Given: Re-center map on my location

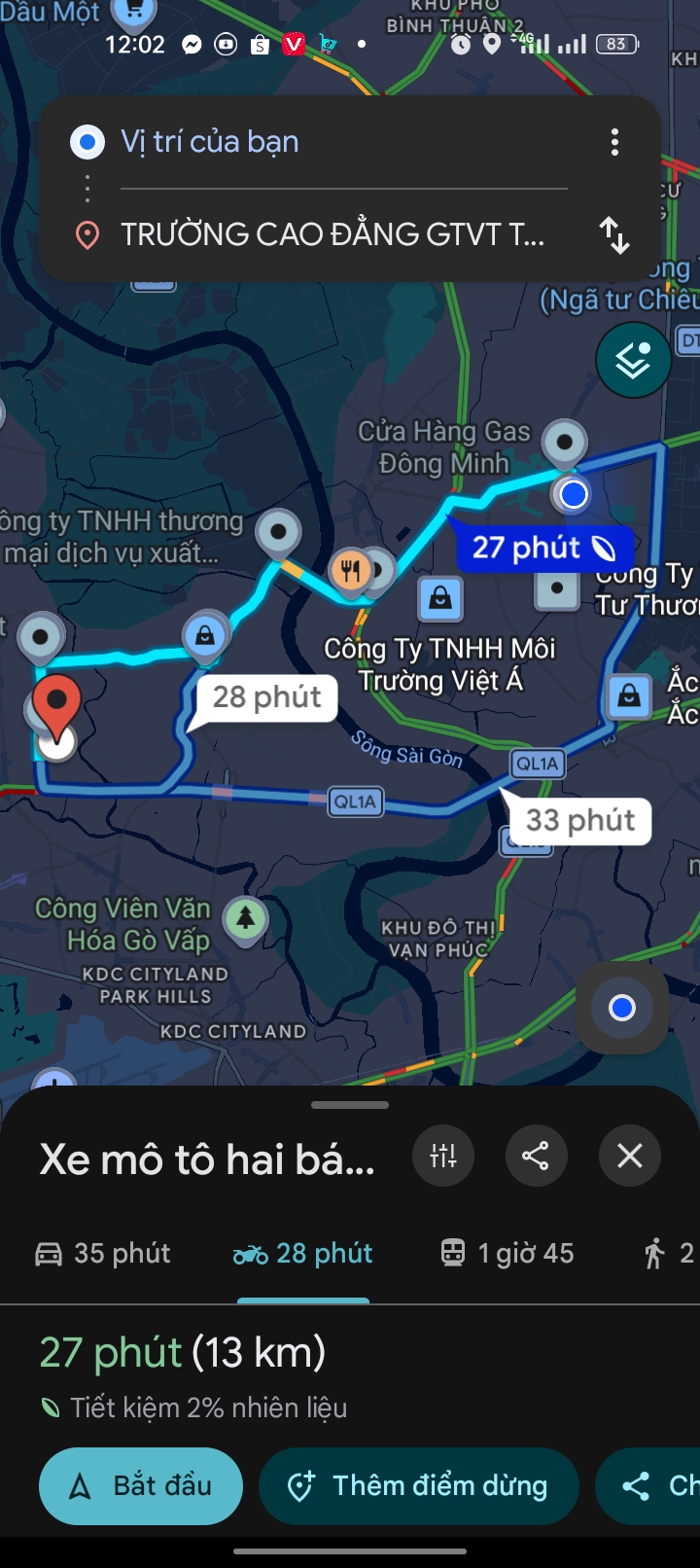Looking at the screenshot, I should (622, 1008).
